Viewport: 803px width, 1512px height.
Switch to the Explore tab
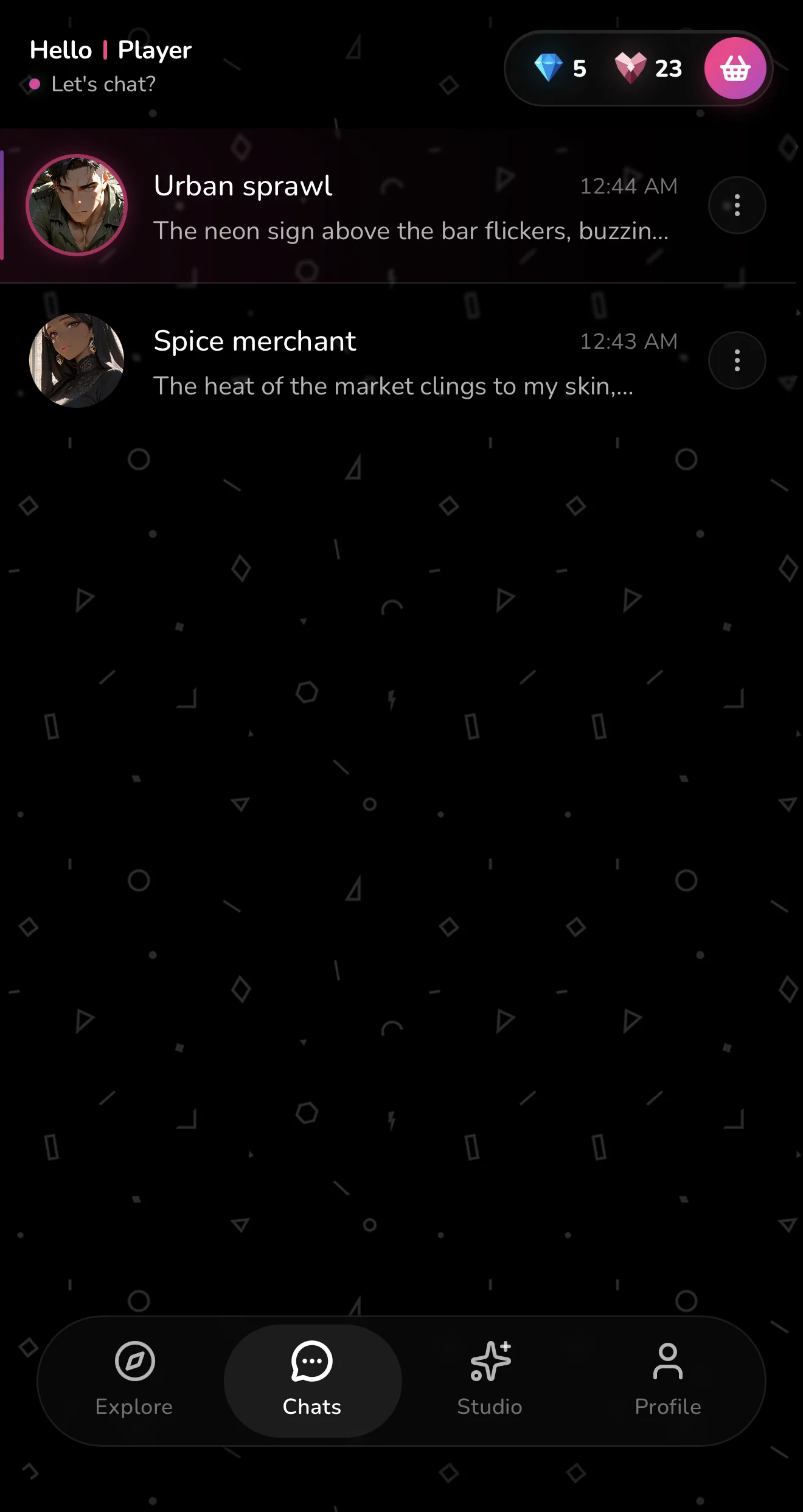[134, 1381]
